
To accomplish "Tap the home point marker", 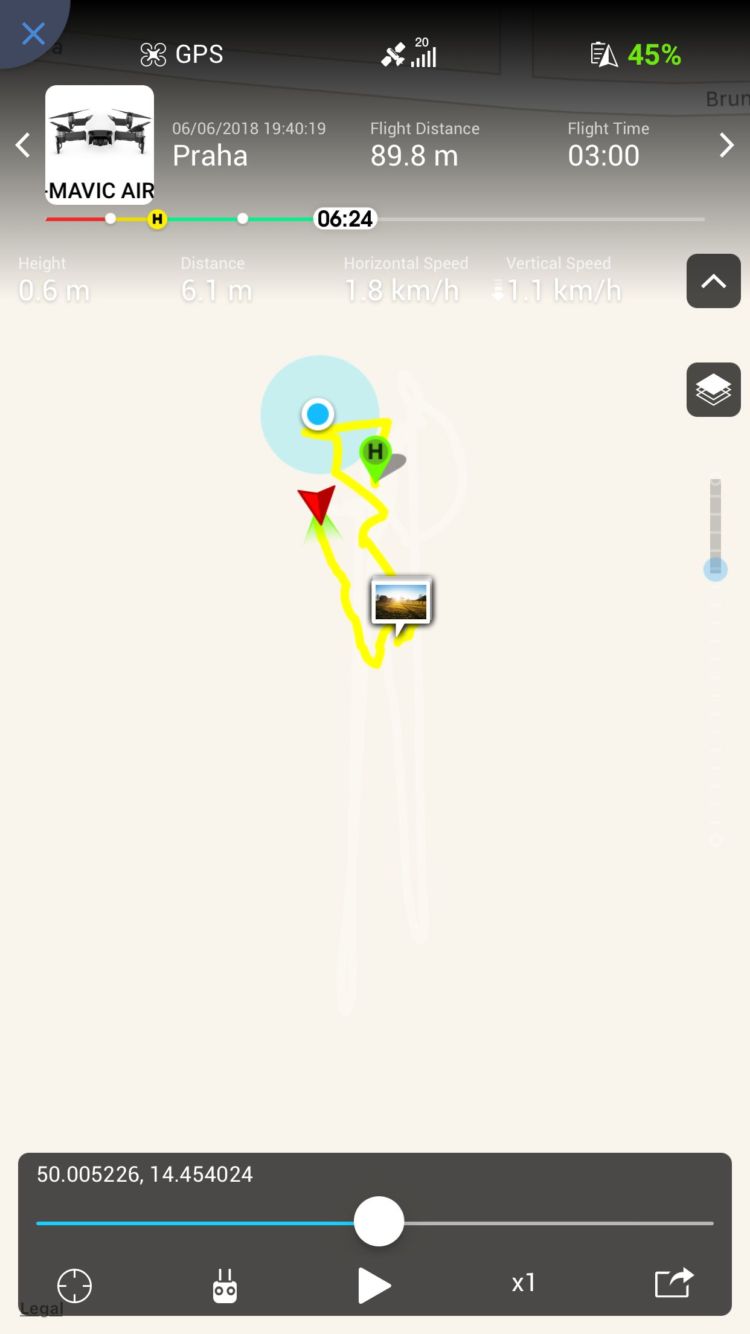I will 375,455.
